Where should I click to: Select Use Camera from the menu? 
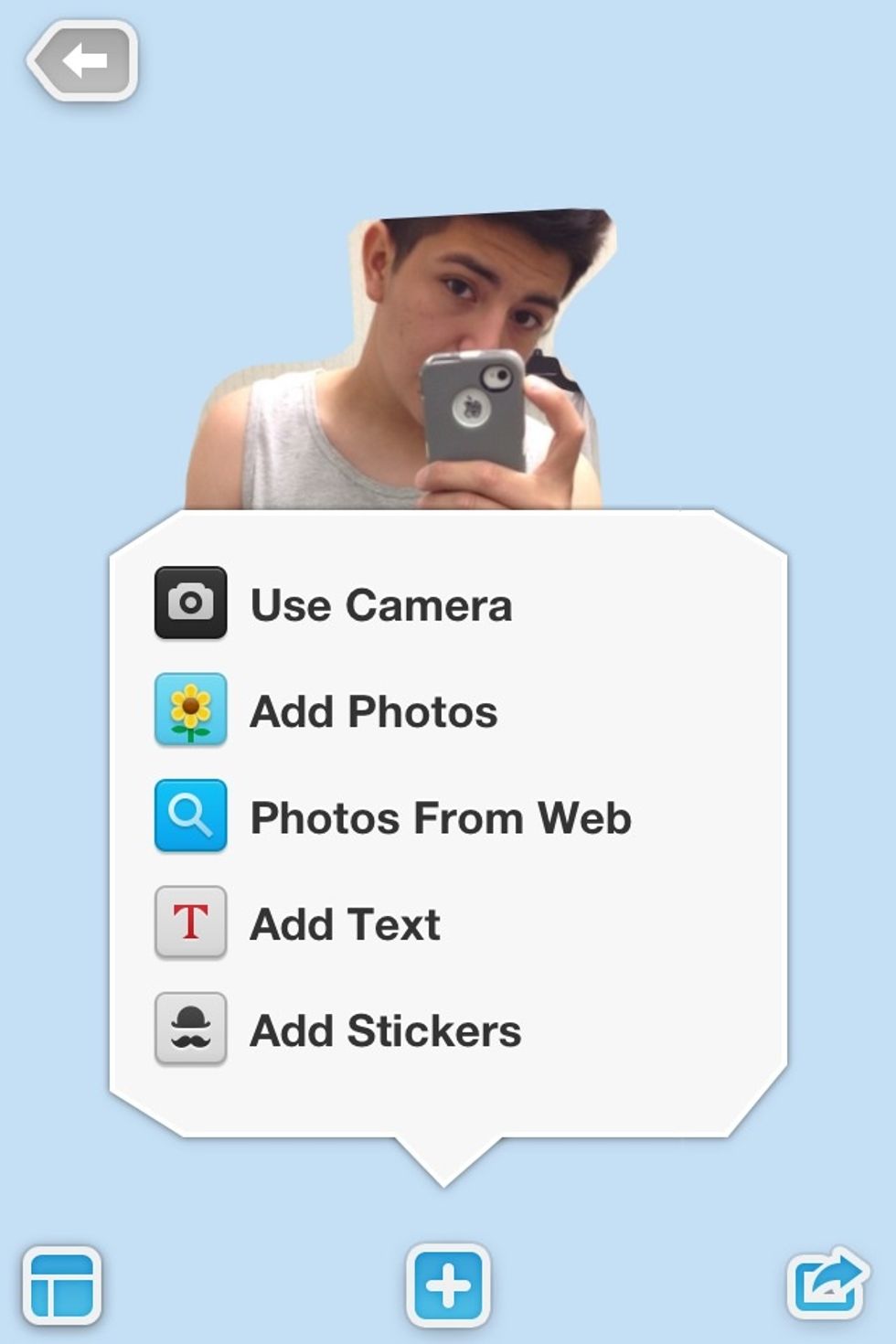(380, 604)
